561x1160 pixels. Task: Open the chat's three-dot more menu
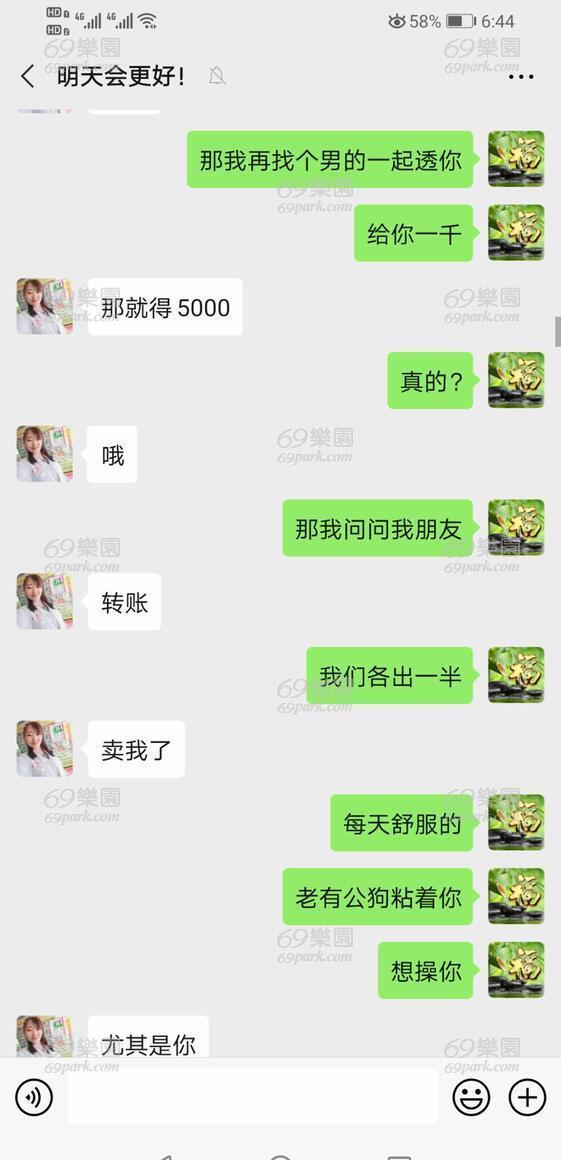coord(521,77)
